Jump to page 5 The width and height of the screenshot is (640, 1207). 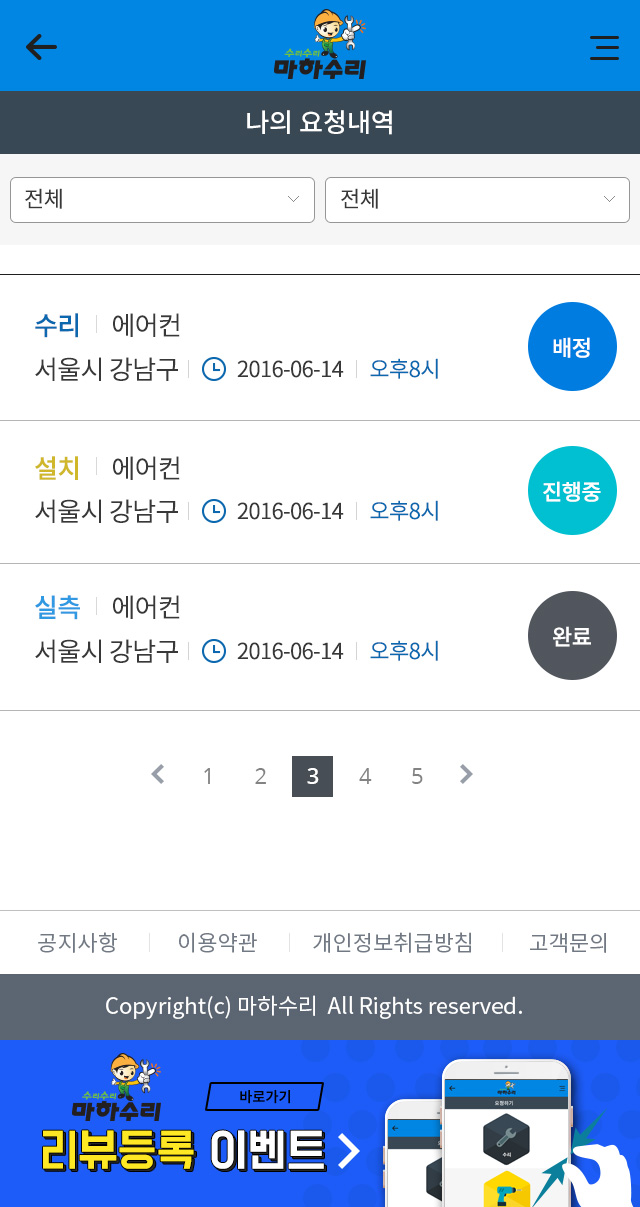(417, 777)
